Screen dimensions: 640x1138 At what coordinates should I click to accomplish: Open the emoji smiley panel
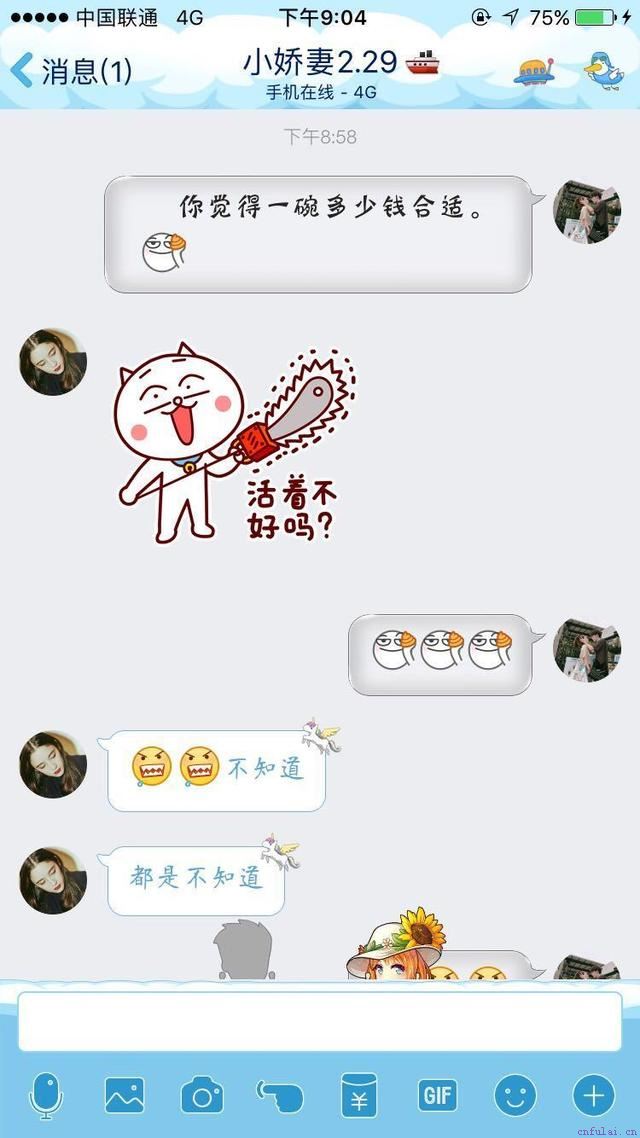pos(515,1096)
